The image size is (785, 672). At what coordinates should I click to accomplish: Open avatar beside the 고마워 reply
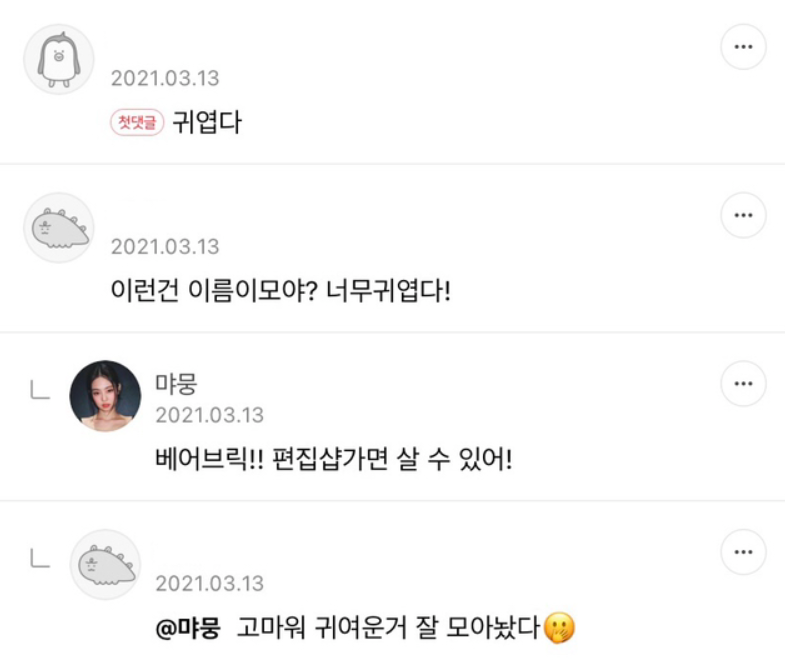105,564
